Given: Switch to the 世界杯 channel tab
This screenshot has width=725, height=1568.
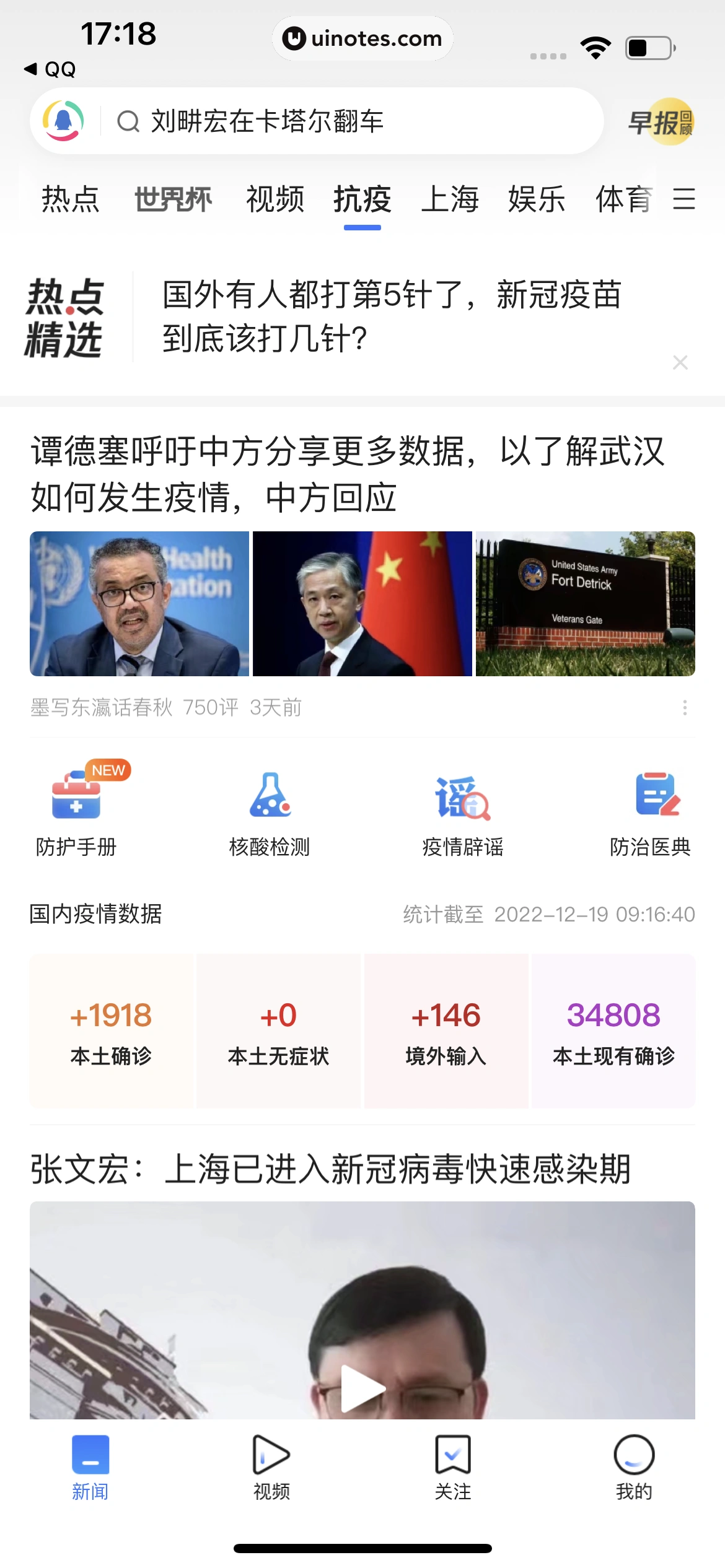Looking at the screenshot, I should point(172,199).
